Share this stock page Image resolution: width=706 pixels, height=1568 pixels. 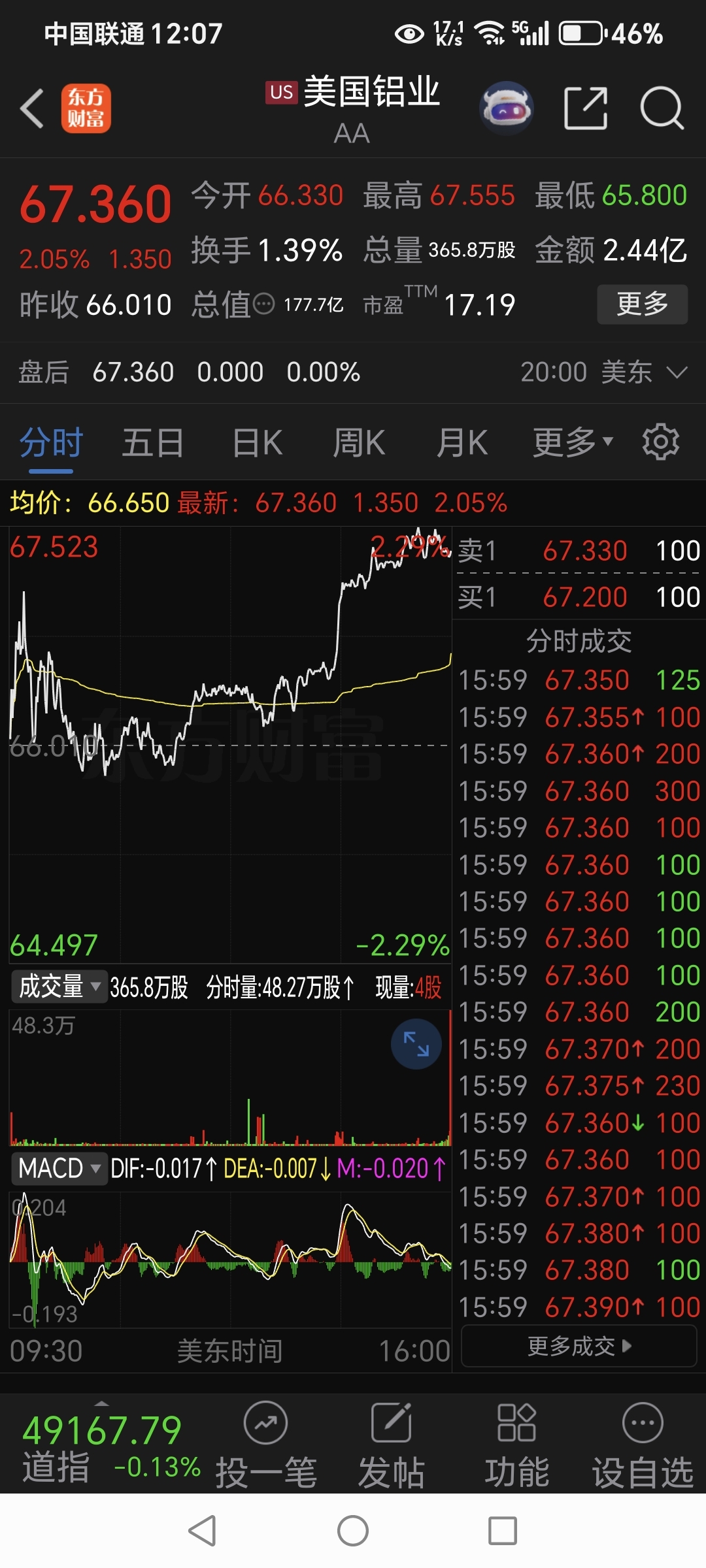pyautogui.click(x=586, y=108)
